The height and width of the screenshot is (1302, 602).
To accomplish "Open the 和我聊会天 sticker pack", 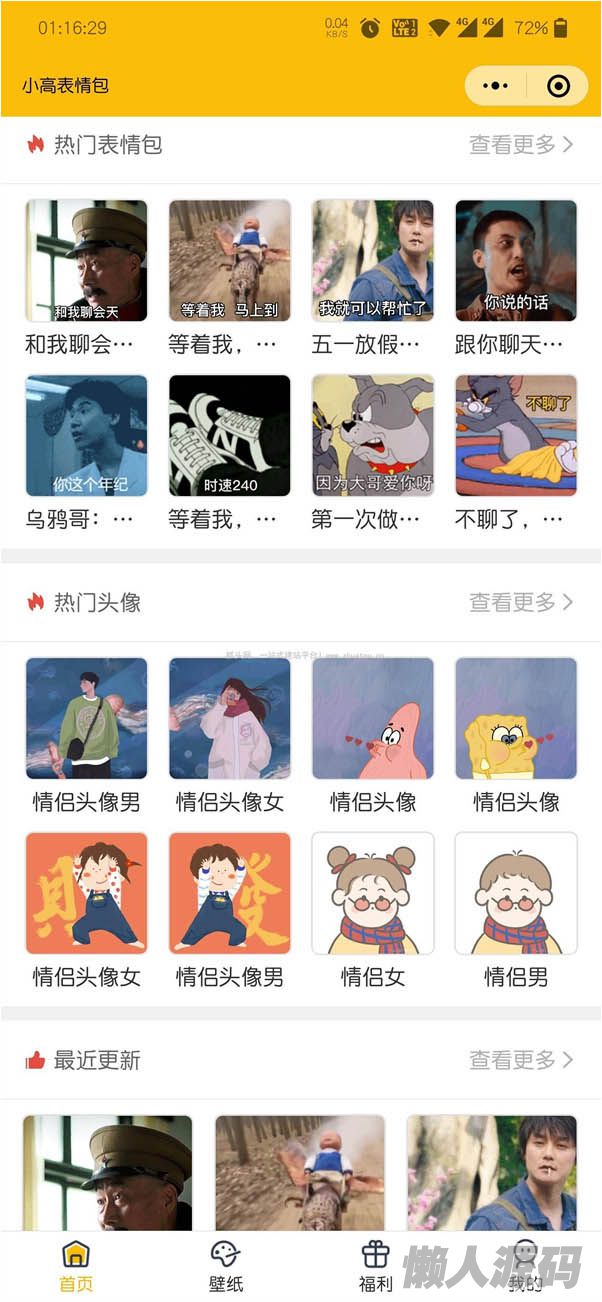I will pos(86,261).
